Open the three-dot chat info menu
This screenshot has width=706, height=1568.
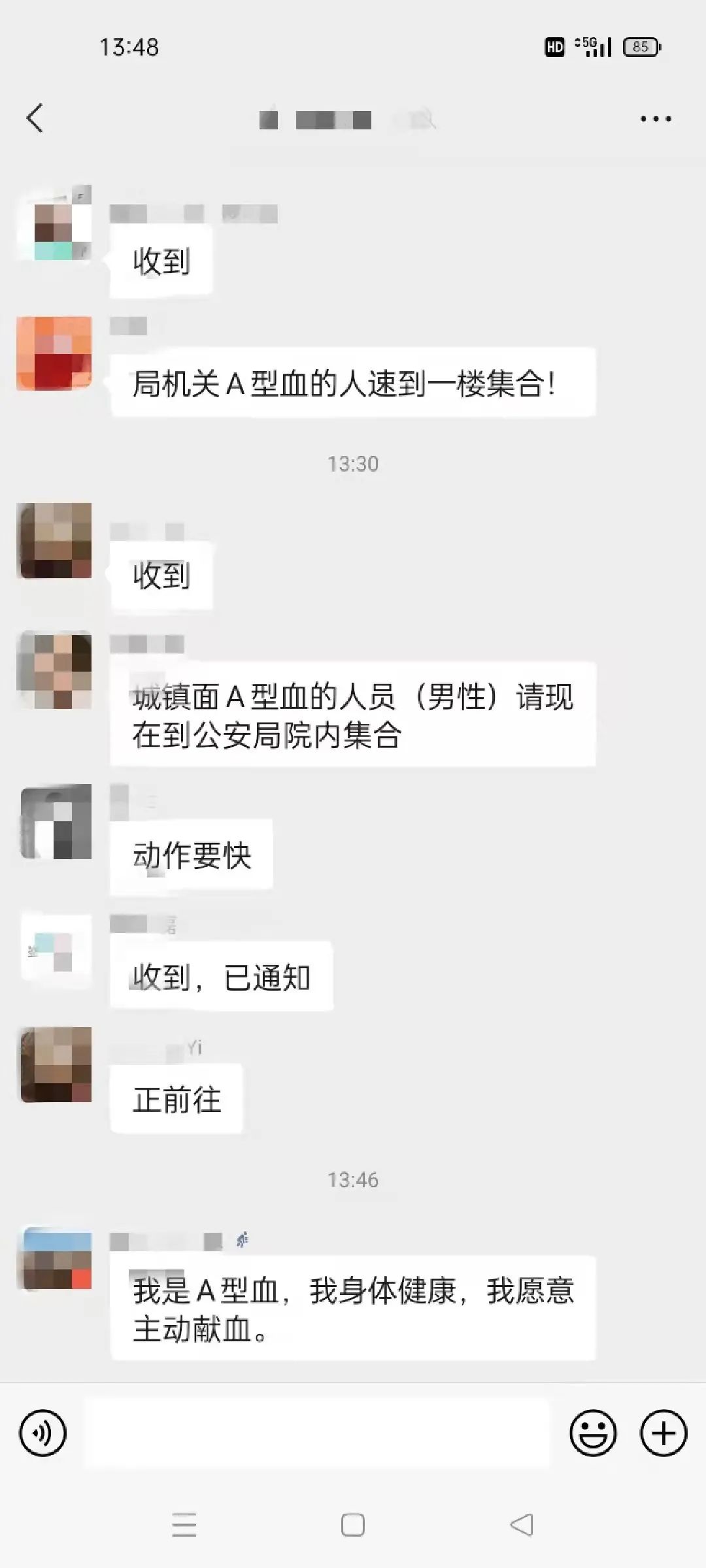pos(655,119)
